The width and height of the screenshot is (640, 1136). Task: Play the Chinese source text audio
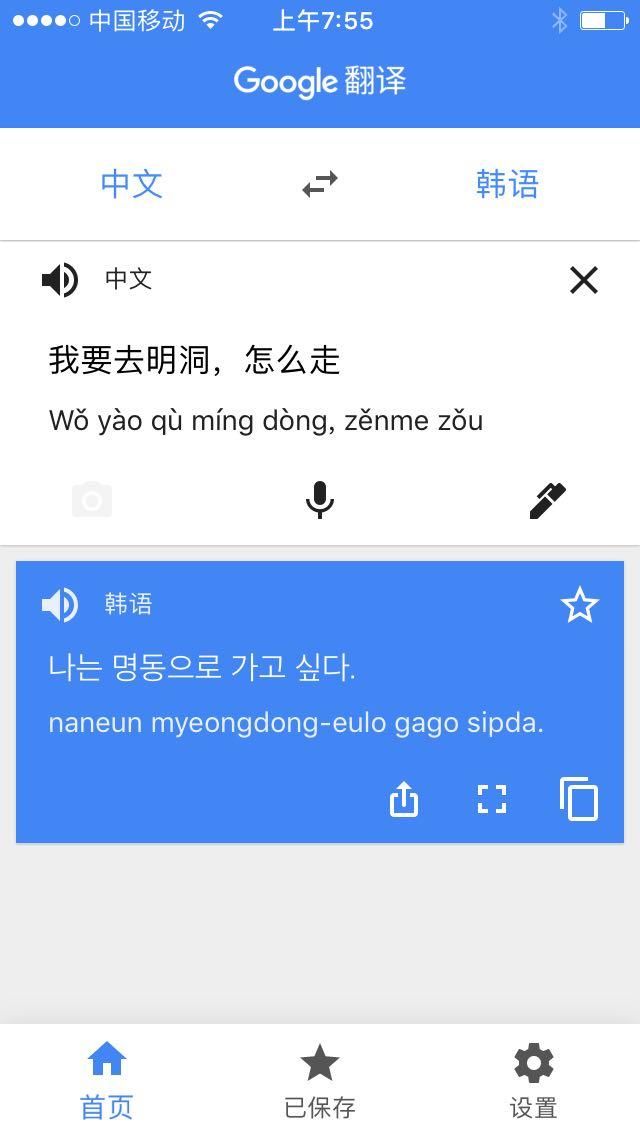coord(60,280)
